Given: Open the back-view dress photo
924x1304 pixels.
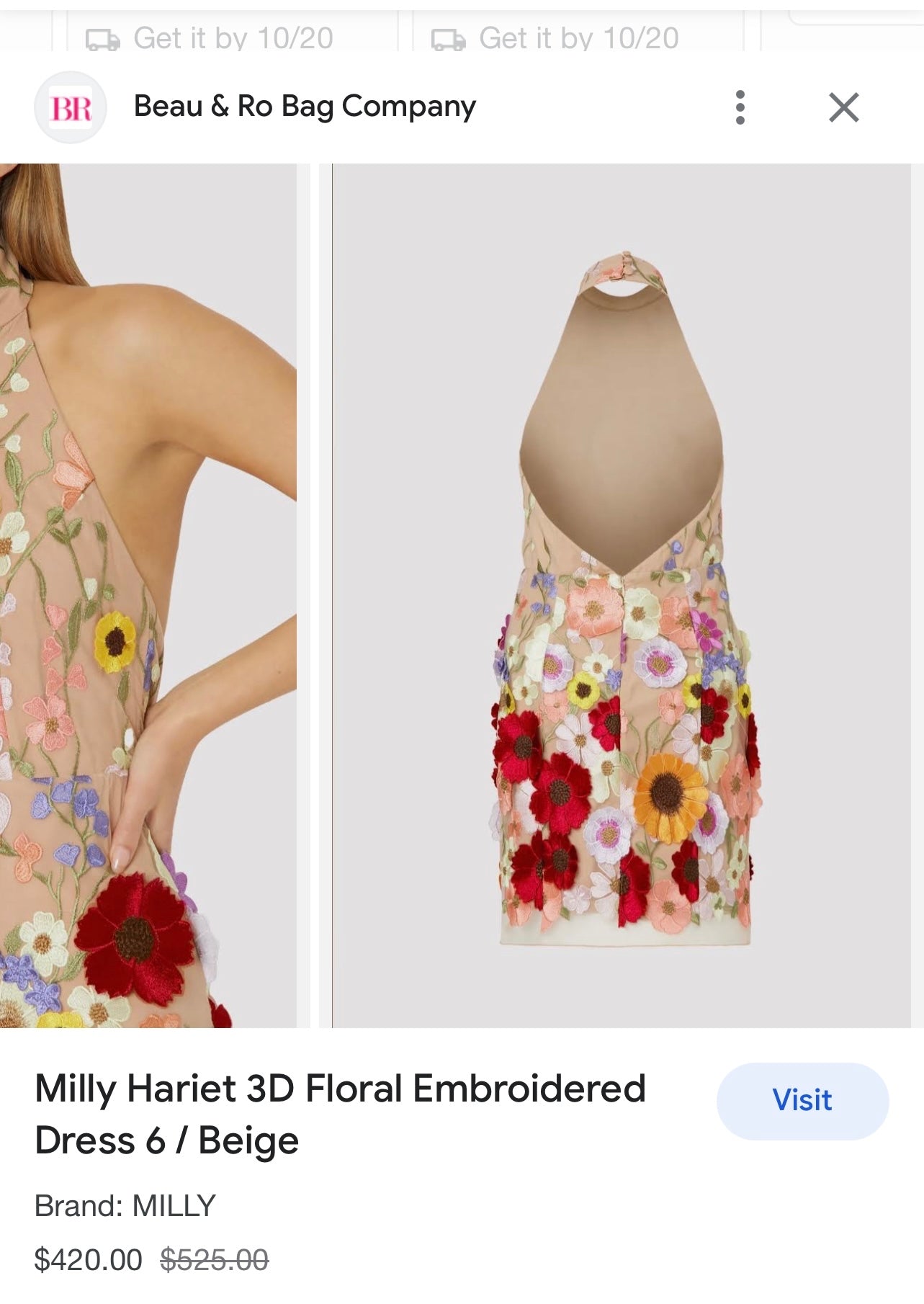Looking at the screenshot, I should (x=621, y=595).
